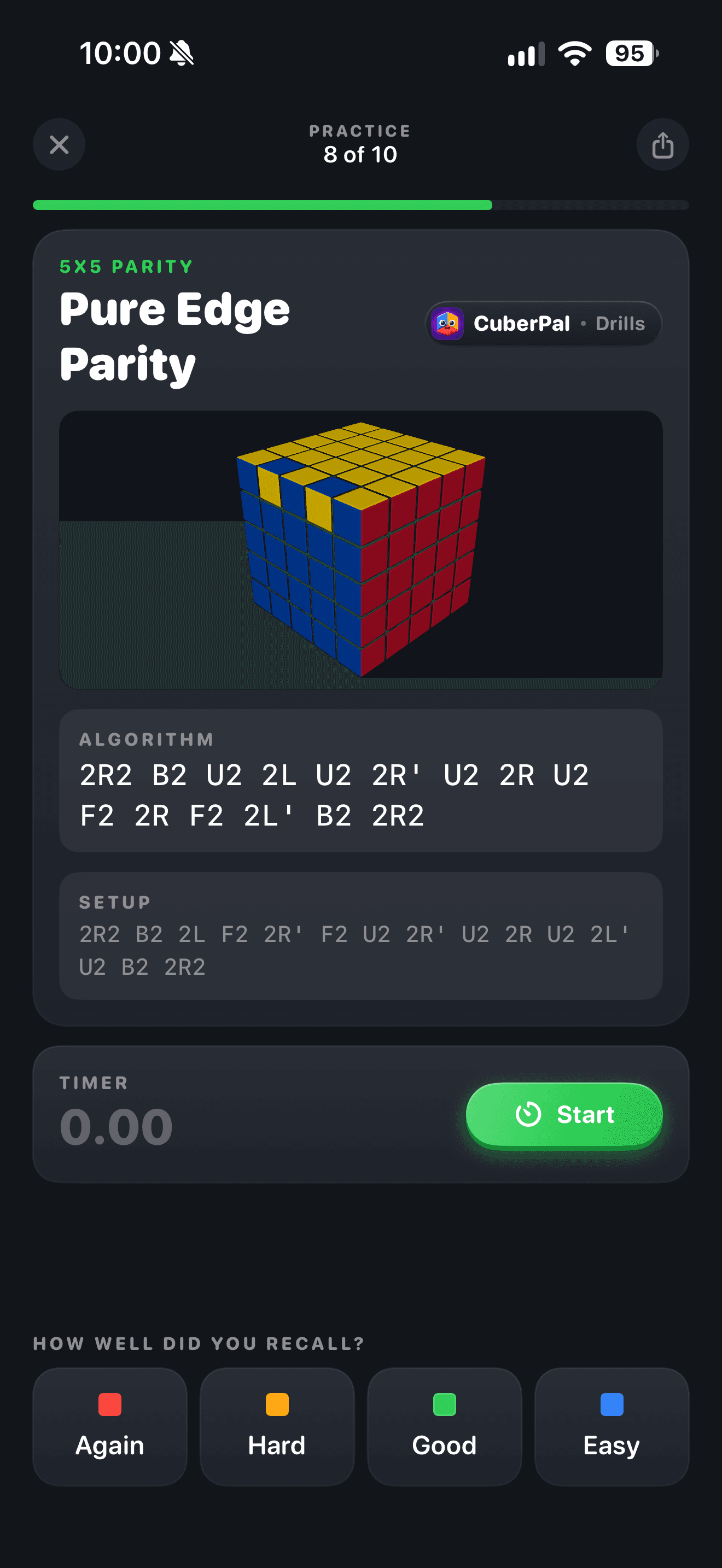Start the timer
Viewport: 722px width, 1568px height.
(x=564, y=1115)
